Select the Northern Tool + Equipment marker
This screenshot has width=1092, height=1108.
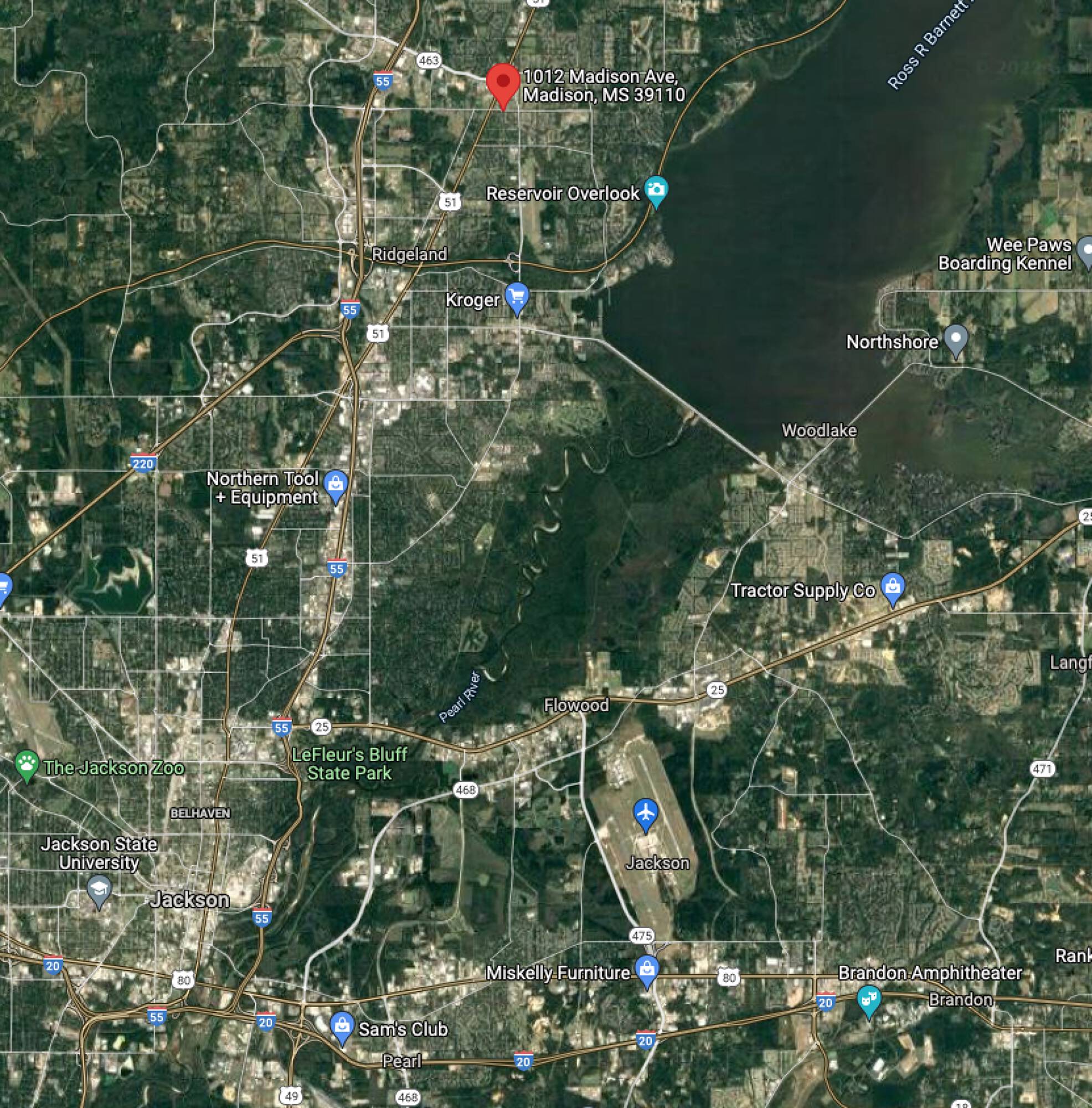[x=336, y=484]
